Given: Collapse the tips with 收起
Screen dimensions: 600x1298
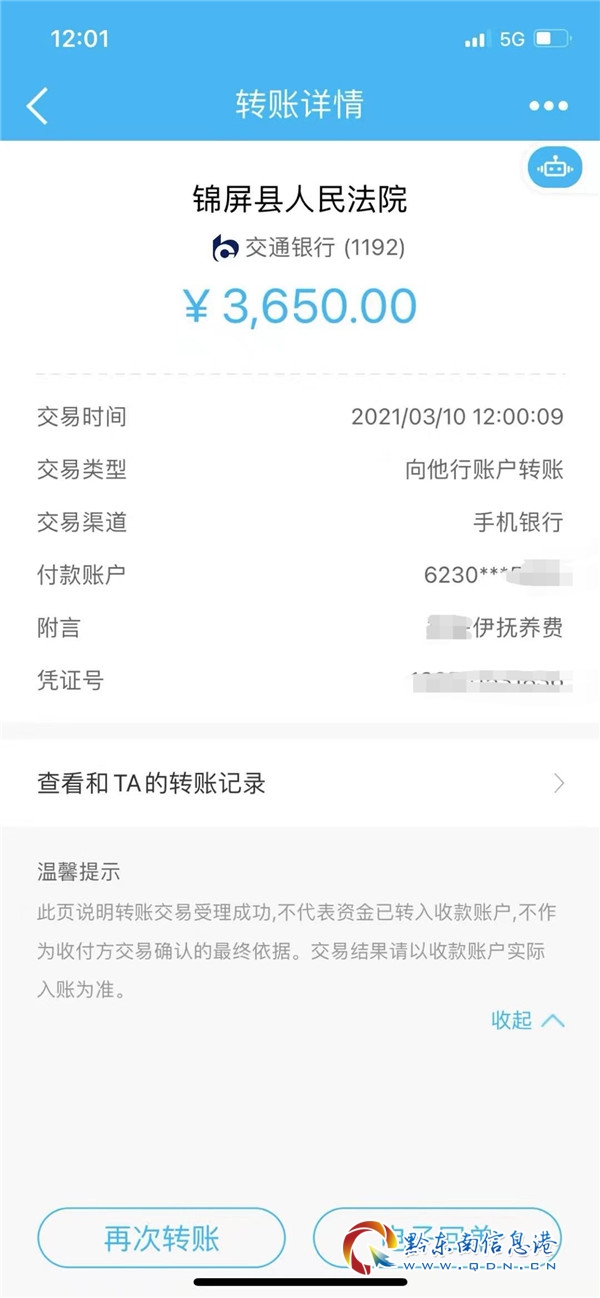Looking at the screenshot, I should [527, 1020].
